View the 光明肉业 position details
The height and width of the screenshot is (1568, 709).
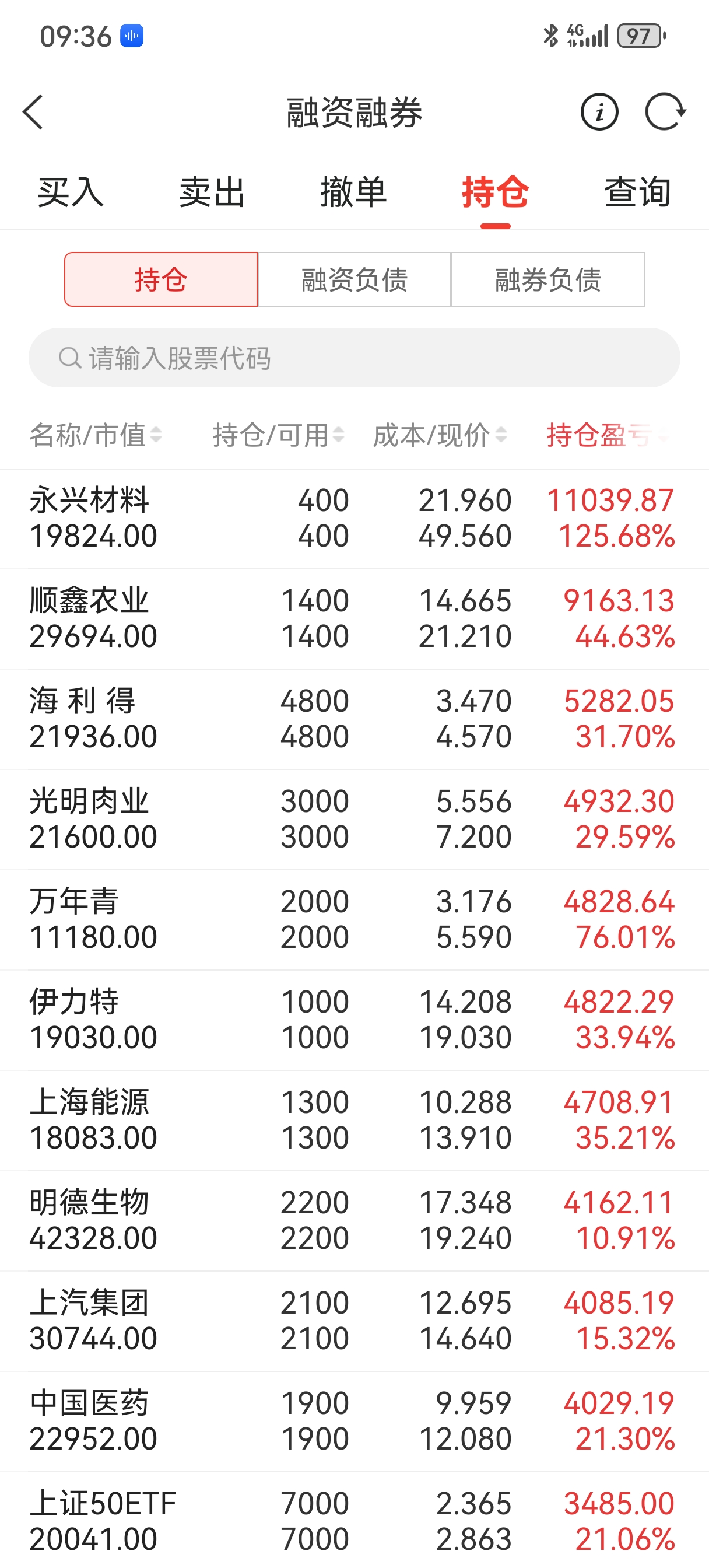coord(354,820)
